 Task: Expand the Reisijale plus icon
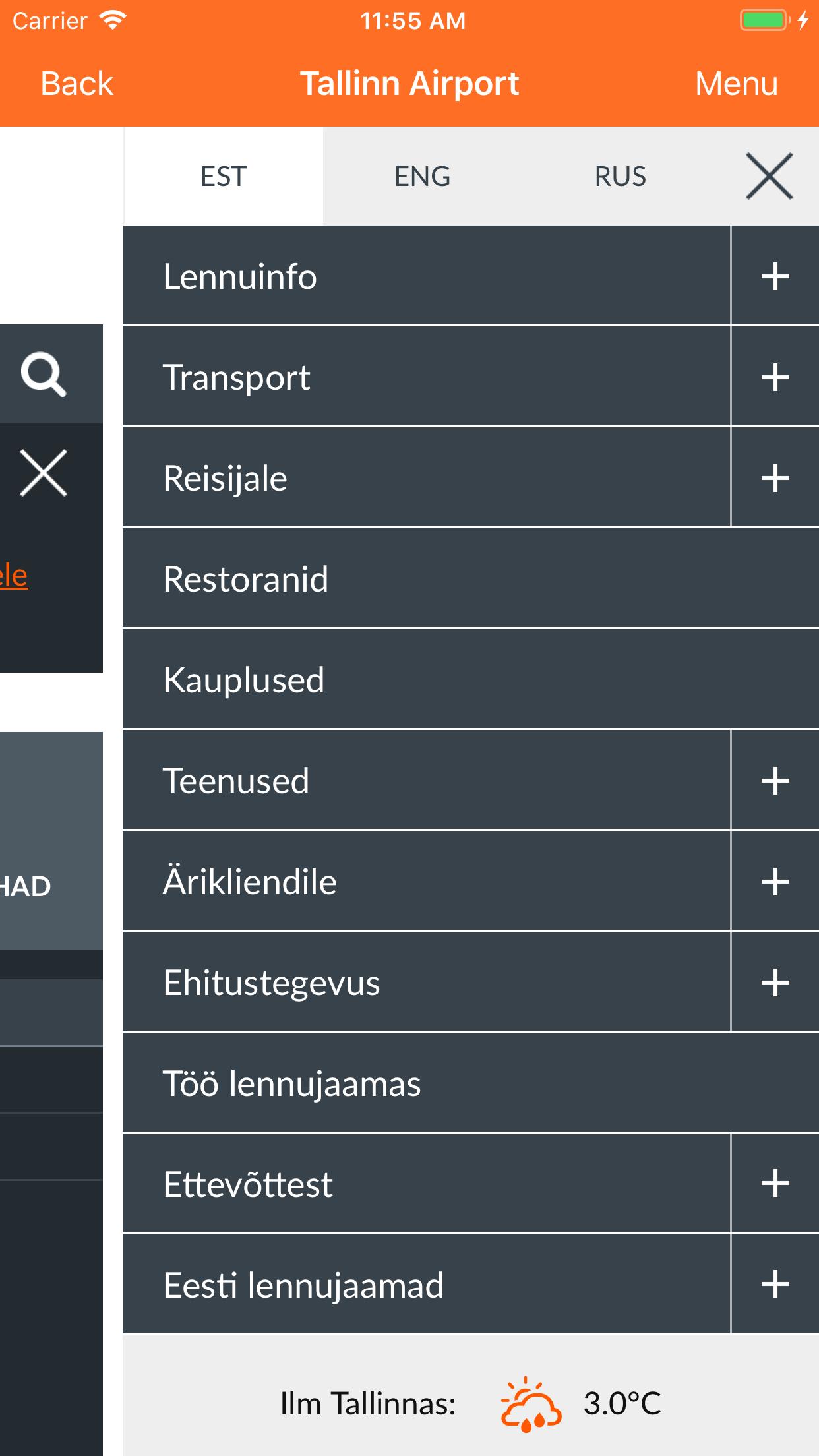click(x=775, y=478)
